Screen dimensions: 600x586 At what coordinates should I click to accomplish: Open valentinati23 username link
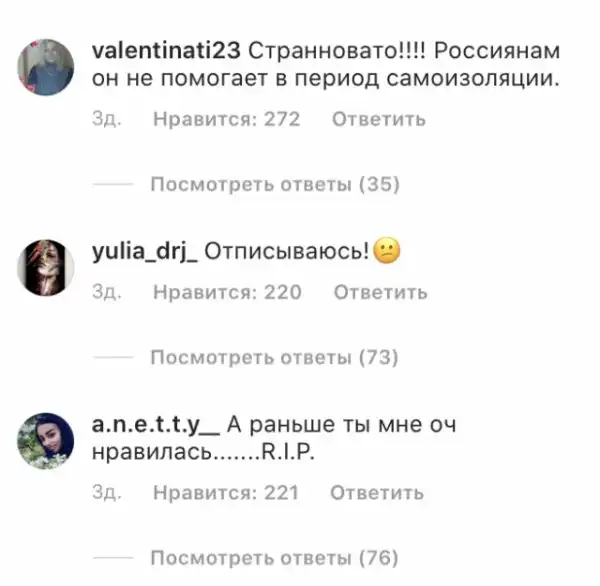pos(164,51)
